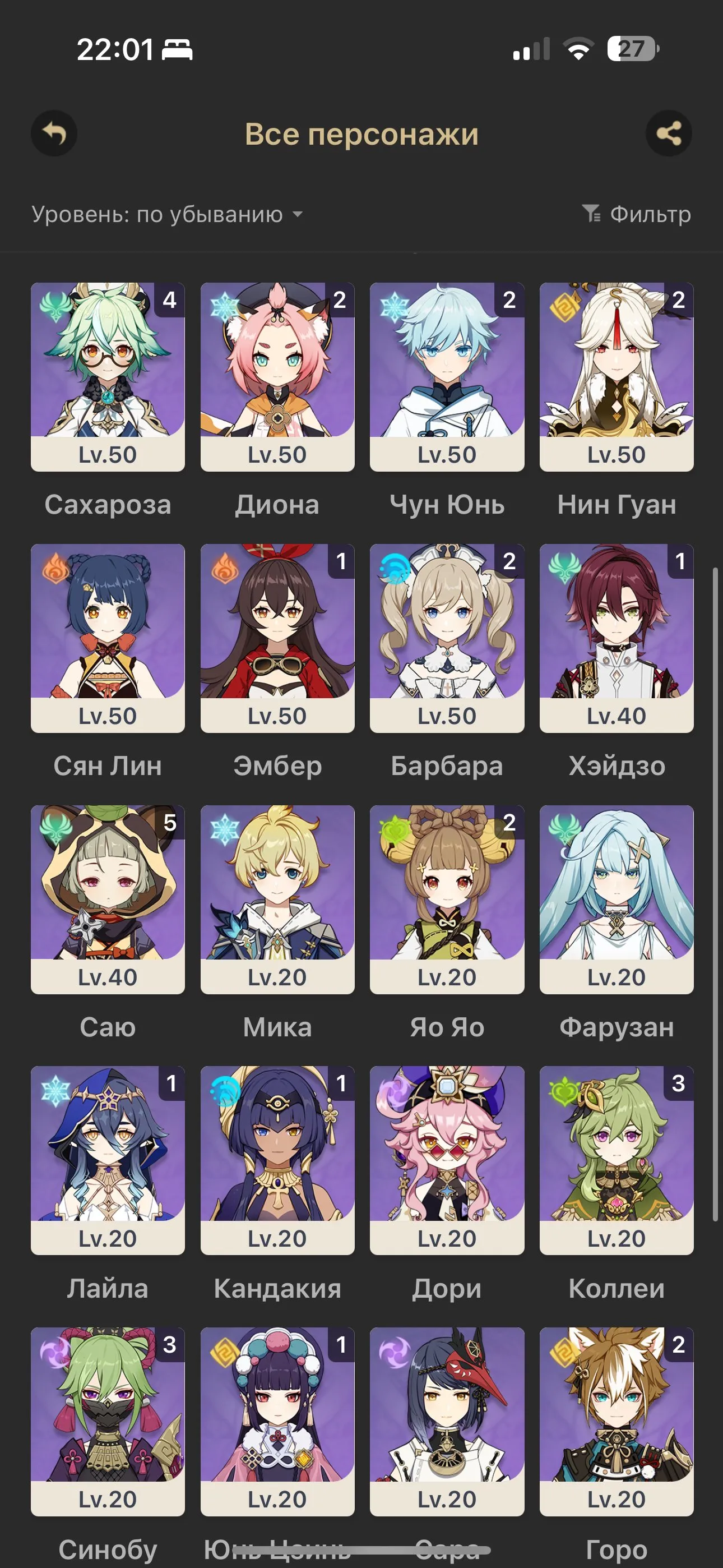
Task: Open the Коллеи character card
Action: click(x=617, y=1160)
